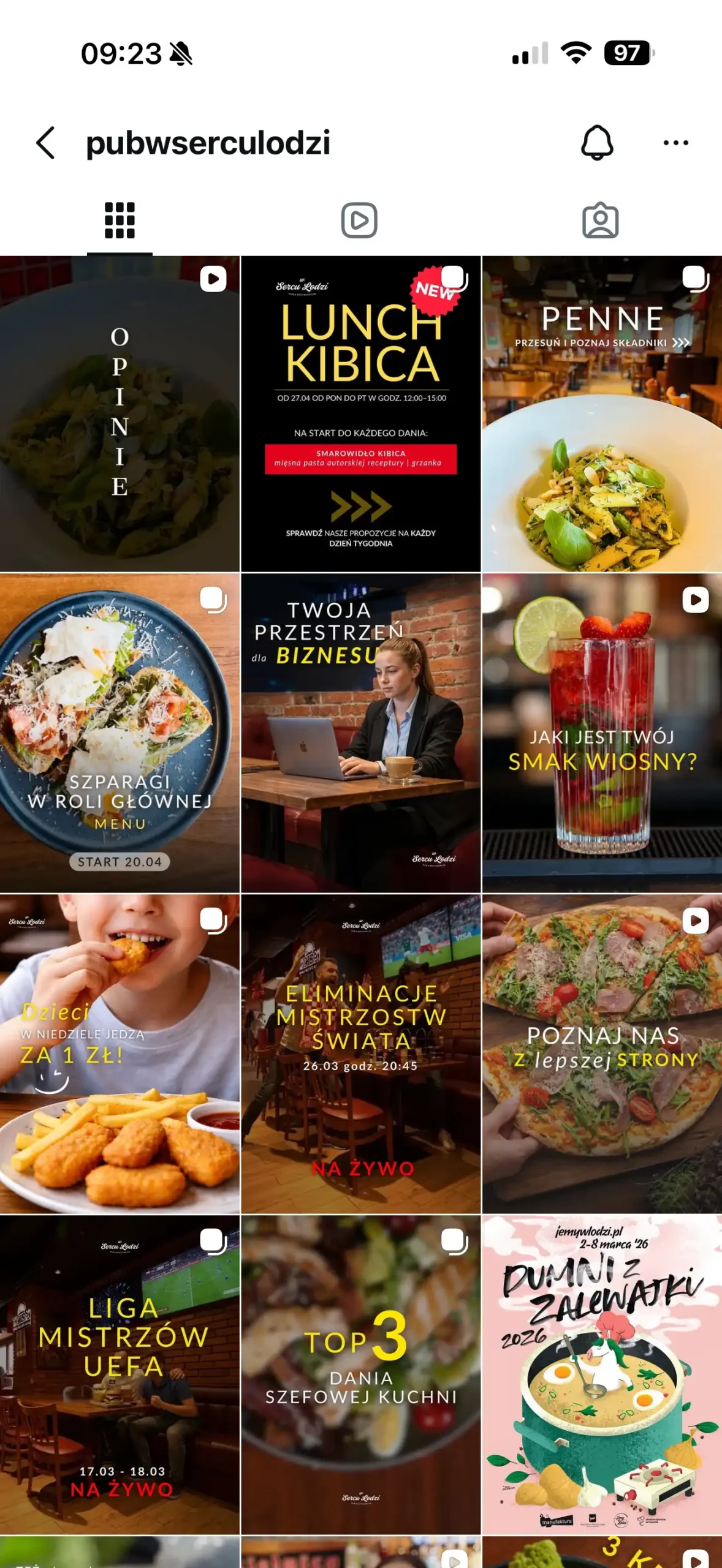The image size is (722, 1568).
Task: Open the Dzieci jedzą za 1 zł post
Action: pyautogui.click(x=120, y=1054)
